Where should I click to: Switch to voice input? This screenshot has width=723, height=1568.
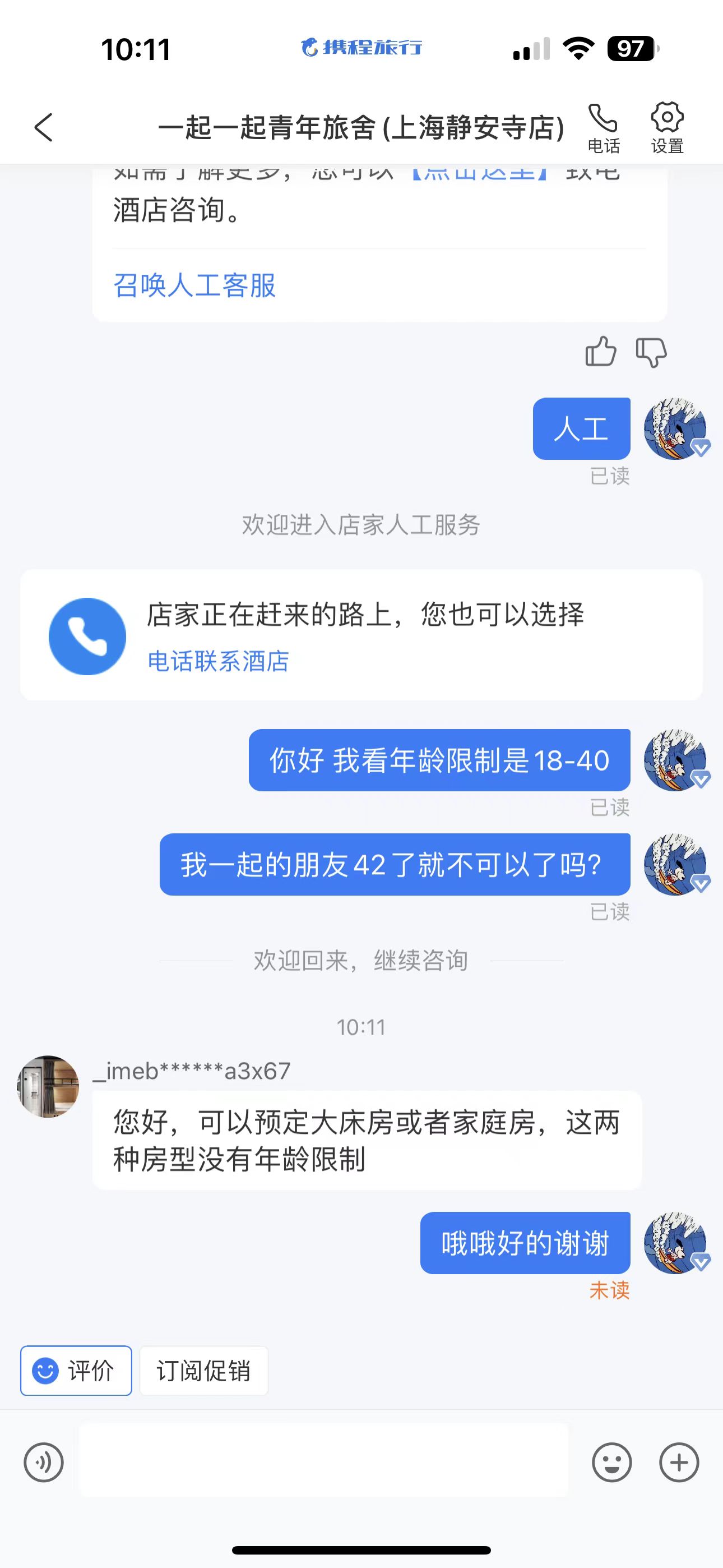click(x=44, y=1461)
